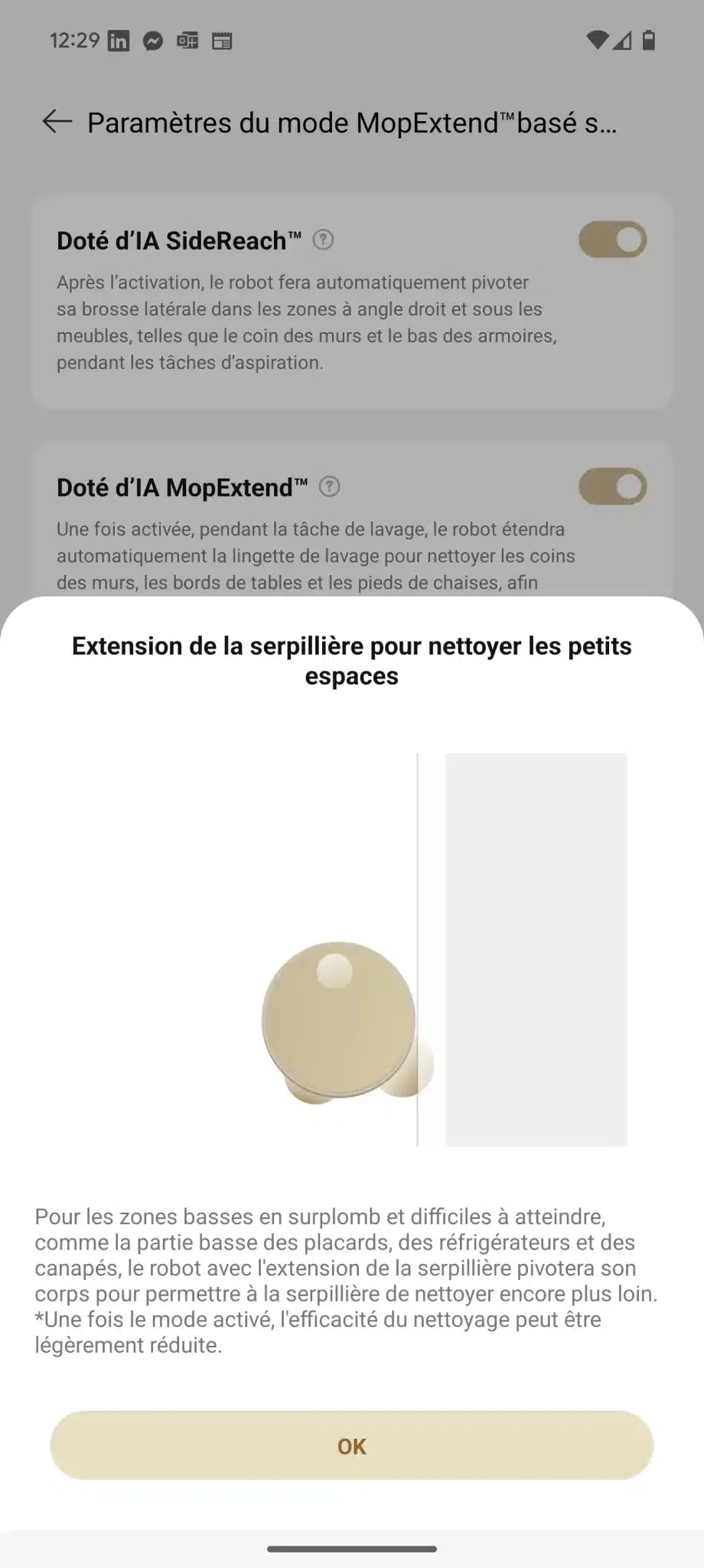Go back using the top-left arrow
Image resolution: width=704 pixels, height=1568 pixels.
pos(57,122)
